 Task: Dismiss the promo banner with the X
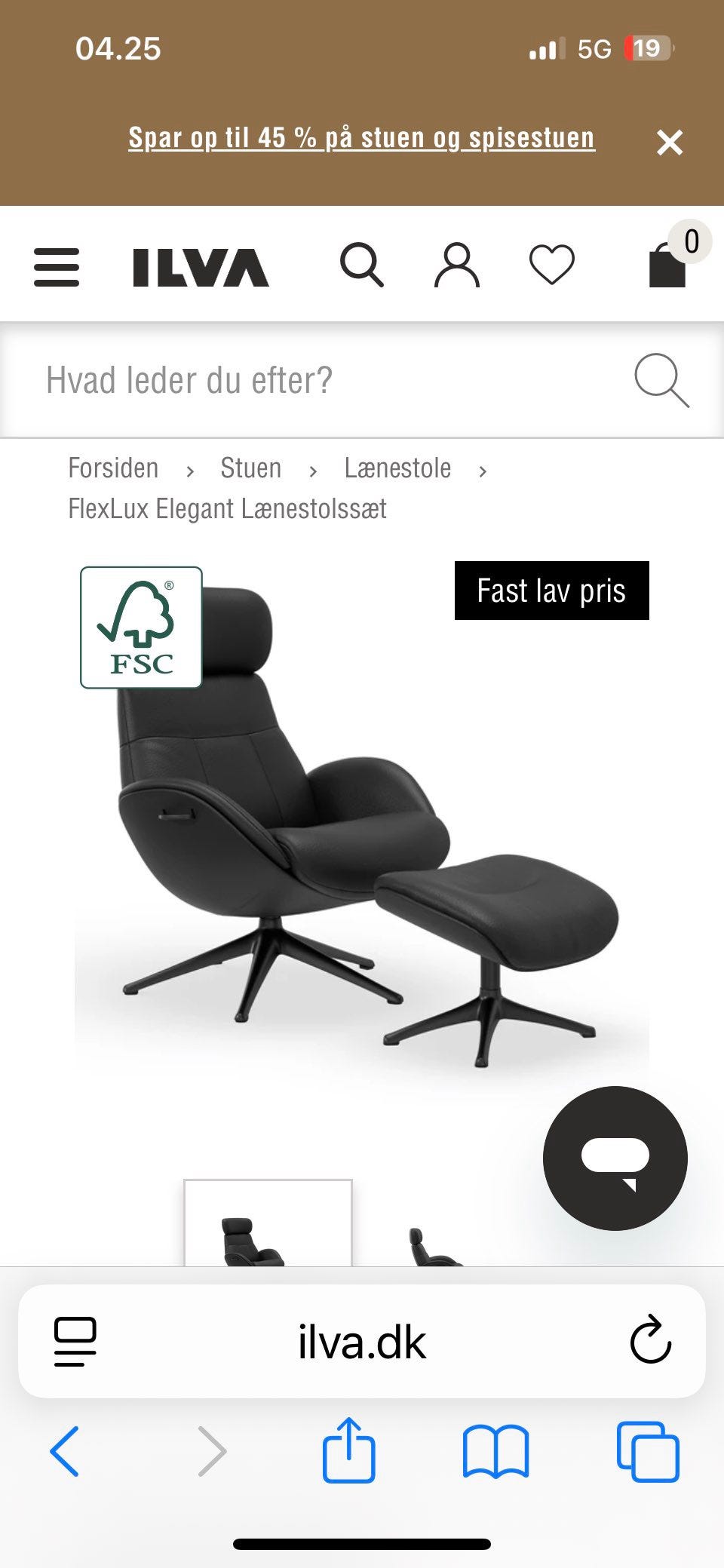[670, 140]
